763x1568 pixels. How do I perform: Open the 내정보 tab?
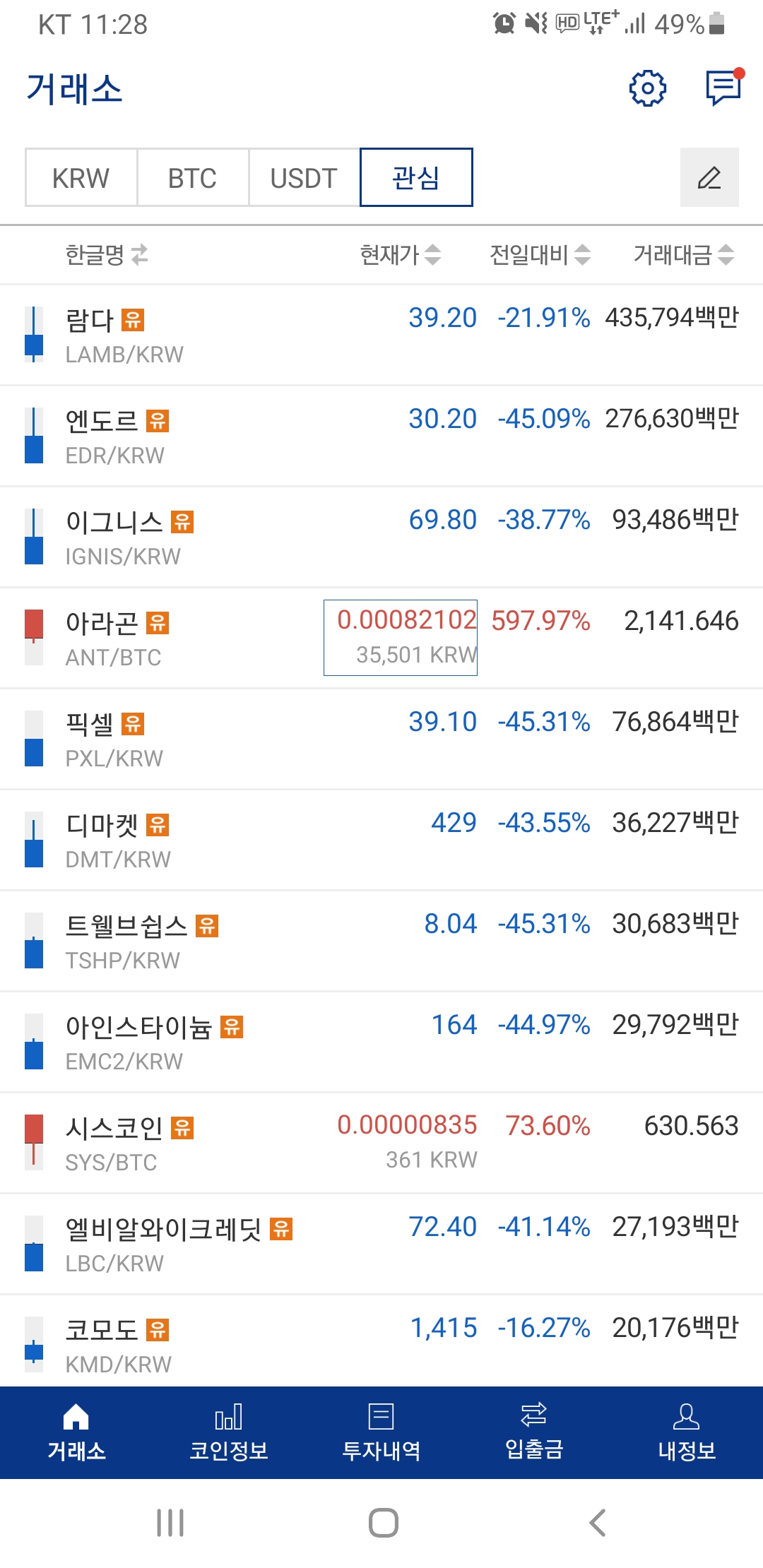[687, 1432]
